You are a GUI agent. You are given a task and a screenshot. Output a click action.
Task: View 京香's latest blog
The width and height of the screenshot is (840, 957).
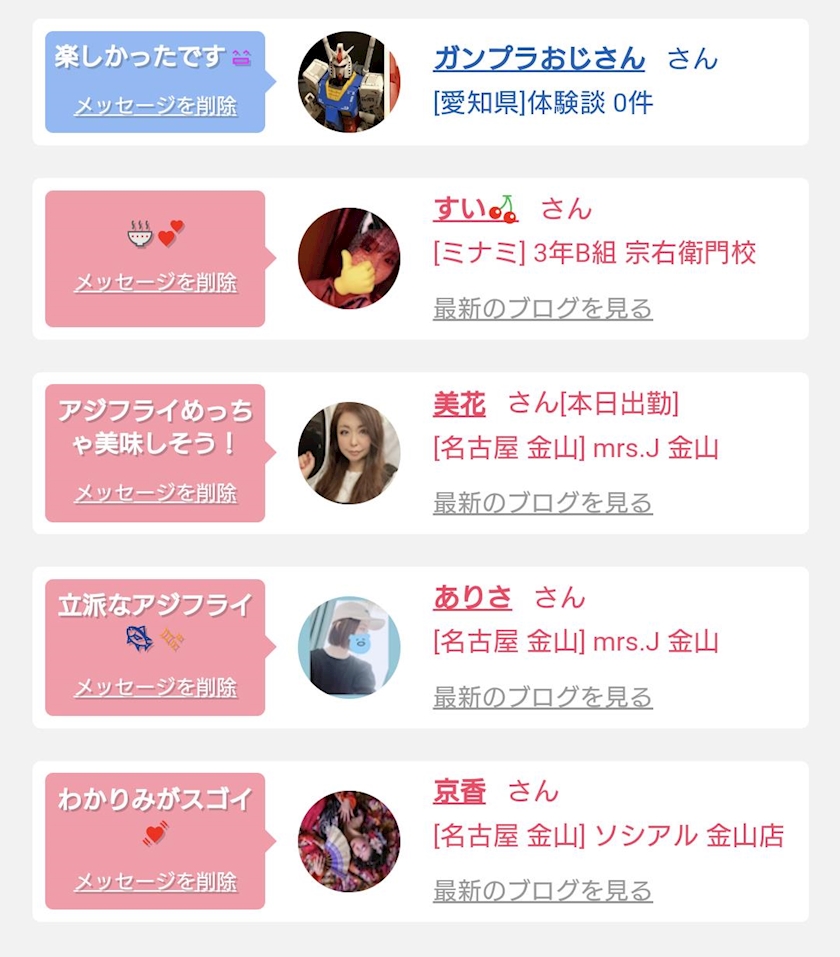543,892
